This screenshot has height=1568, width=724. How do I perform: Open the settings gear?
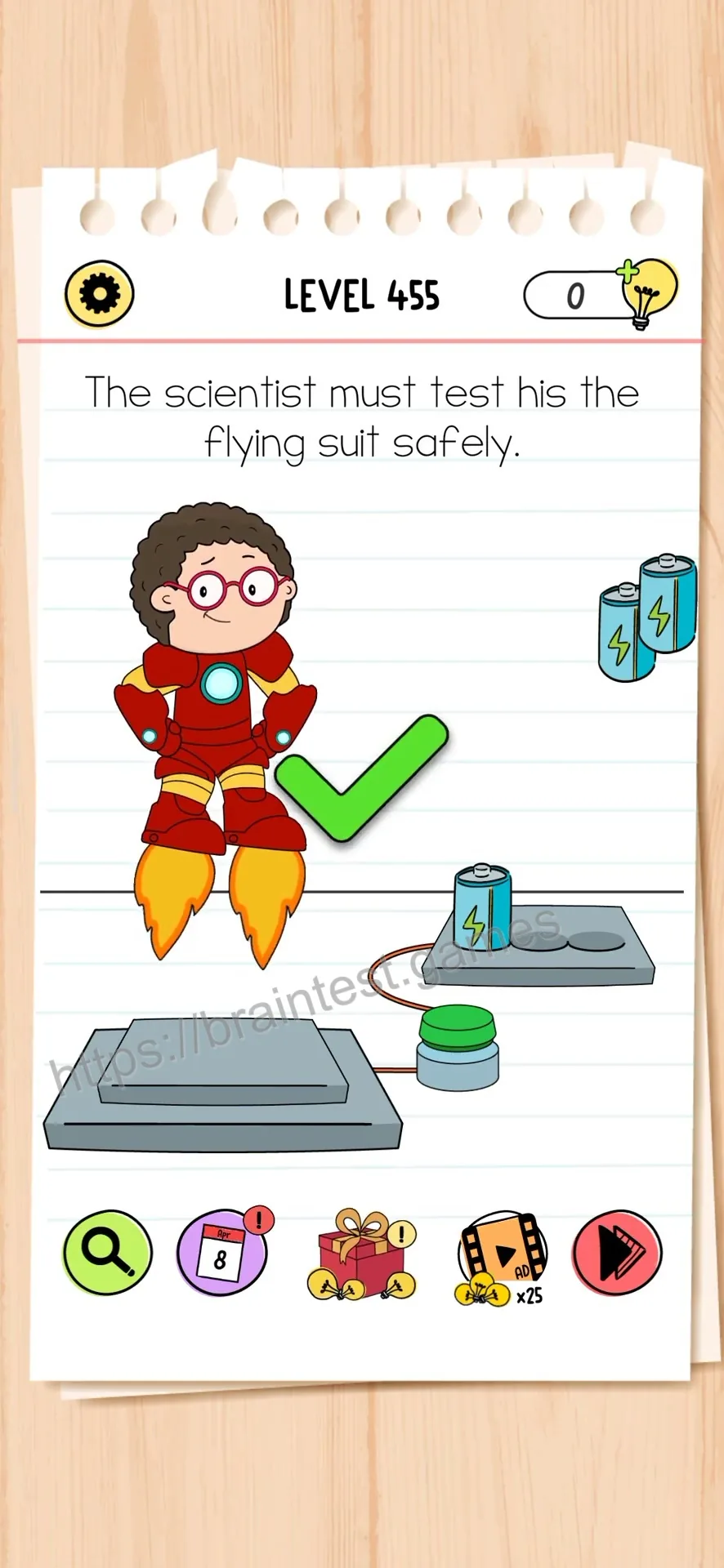[x=99, y=294]
